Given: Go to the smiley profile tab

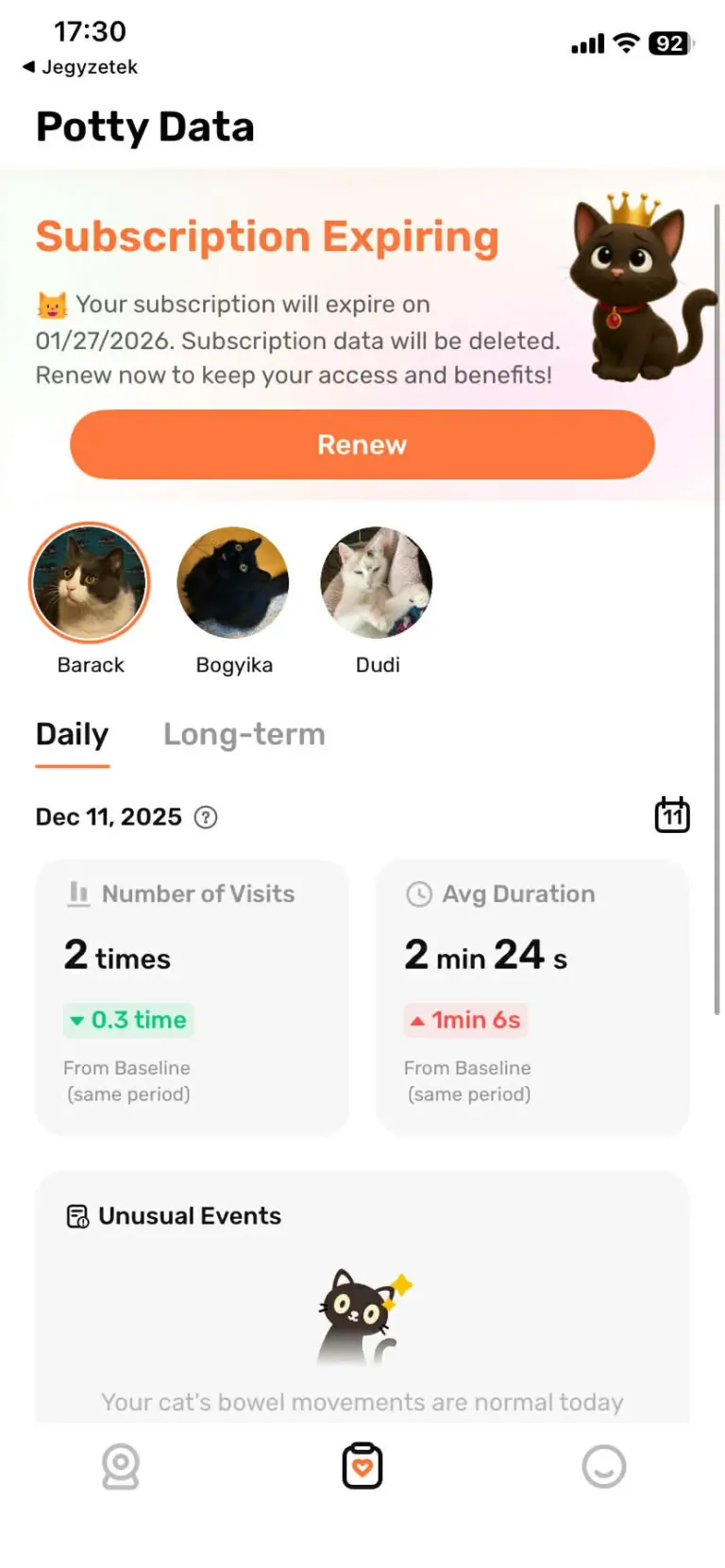Looking at the screenshot, I should tap(603, 1466).
